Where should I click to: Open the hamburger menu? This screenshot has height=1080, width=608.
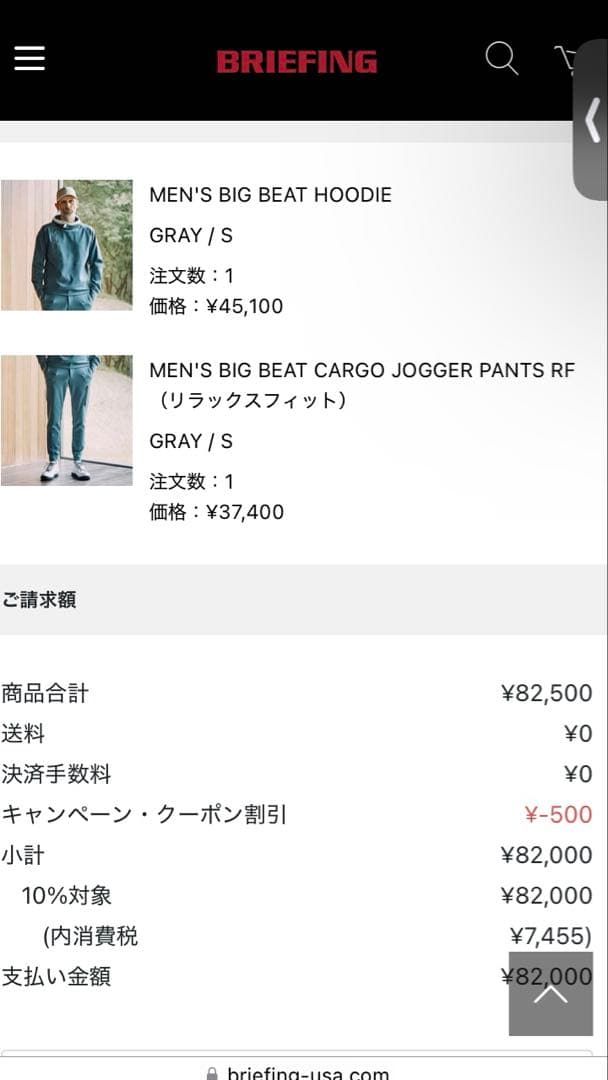click(29, 59)
